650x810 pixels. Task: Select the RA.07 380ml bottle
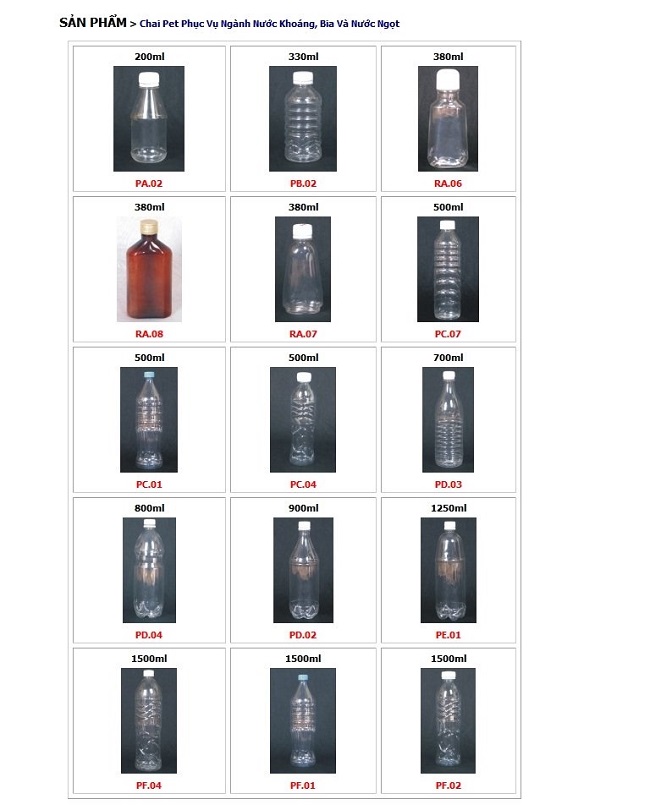tap(303, 270)
